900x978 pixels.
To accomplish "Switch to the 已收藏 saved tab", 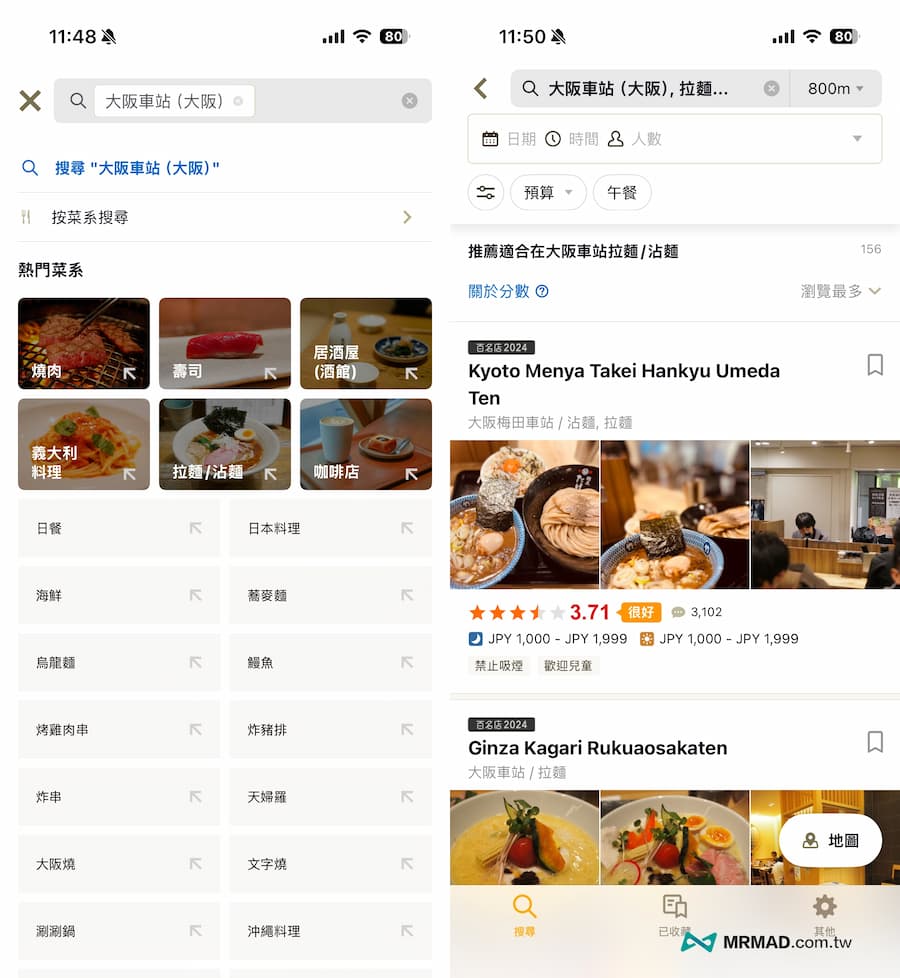I will click(x=674, y=913).
